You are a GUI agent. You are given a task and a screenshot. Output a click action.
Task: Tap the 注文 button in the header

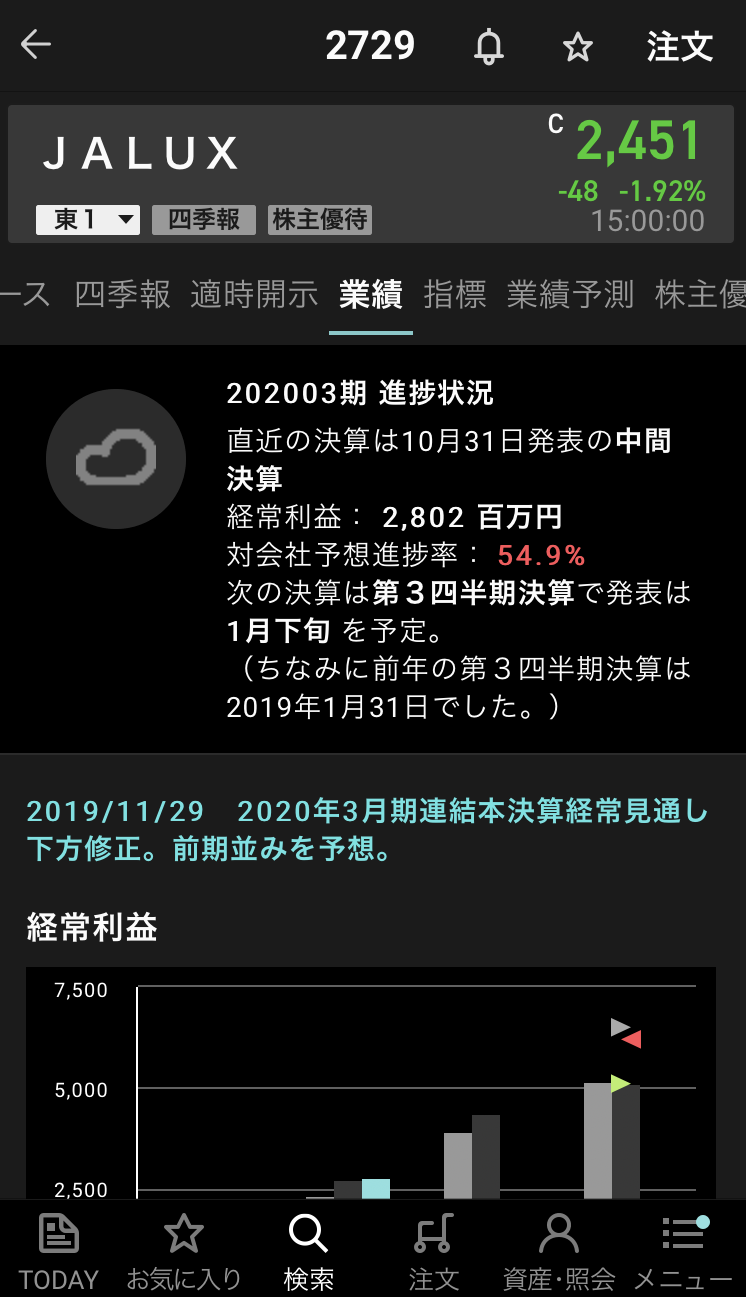tap(679, 46)
